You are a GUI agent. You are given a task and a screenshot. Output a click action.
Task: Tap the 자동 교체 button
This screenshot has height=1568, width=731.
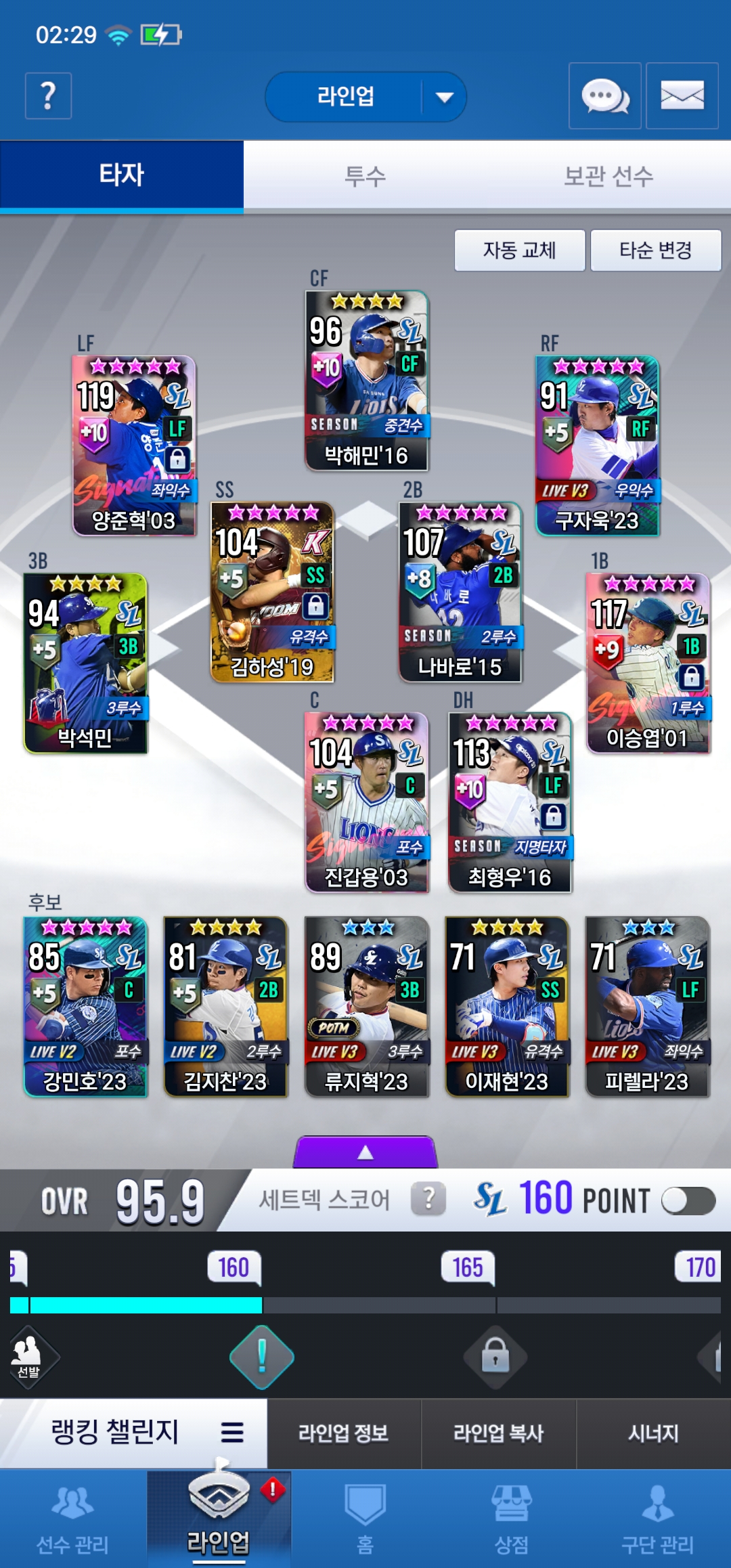pos(520,251)
